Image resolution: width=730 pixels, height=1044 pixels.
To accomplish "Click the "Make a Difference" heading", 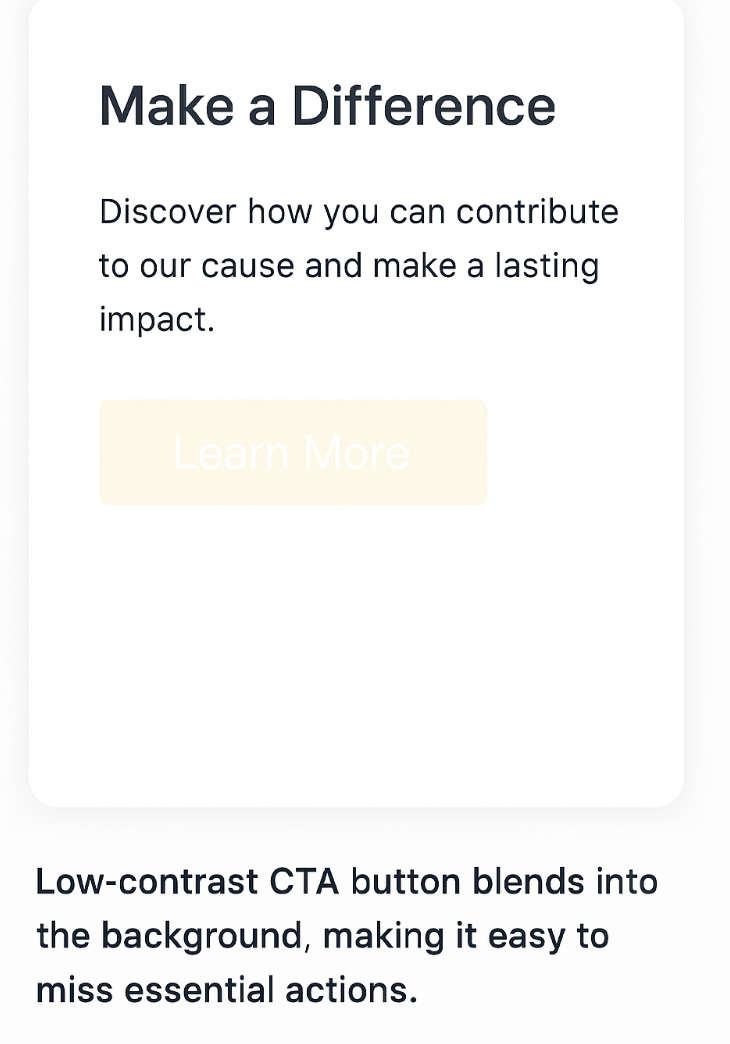I will [326, 106].
